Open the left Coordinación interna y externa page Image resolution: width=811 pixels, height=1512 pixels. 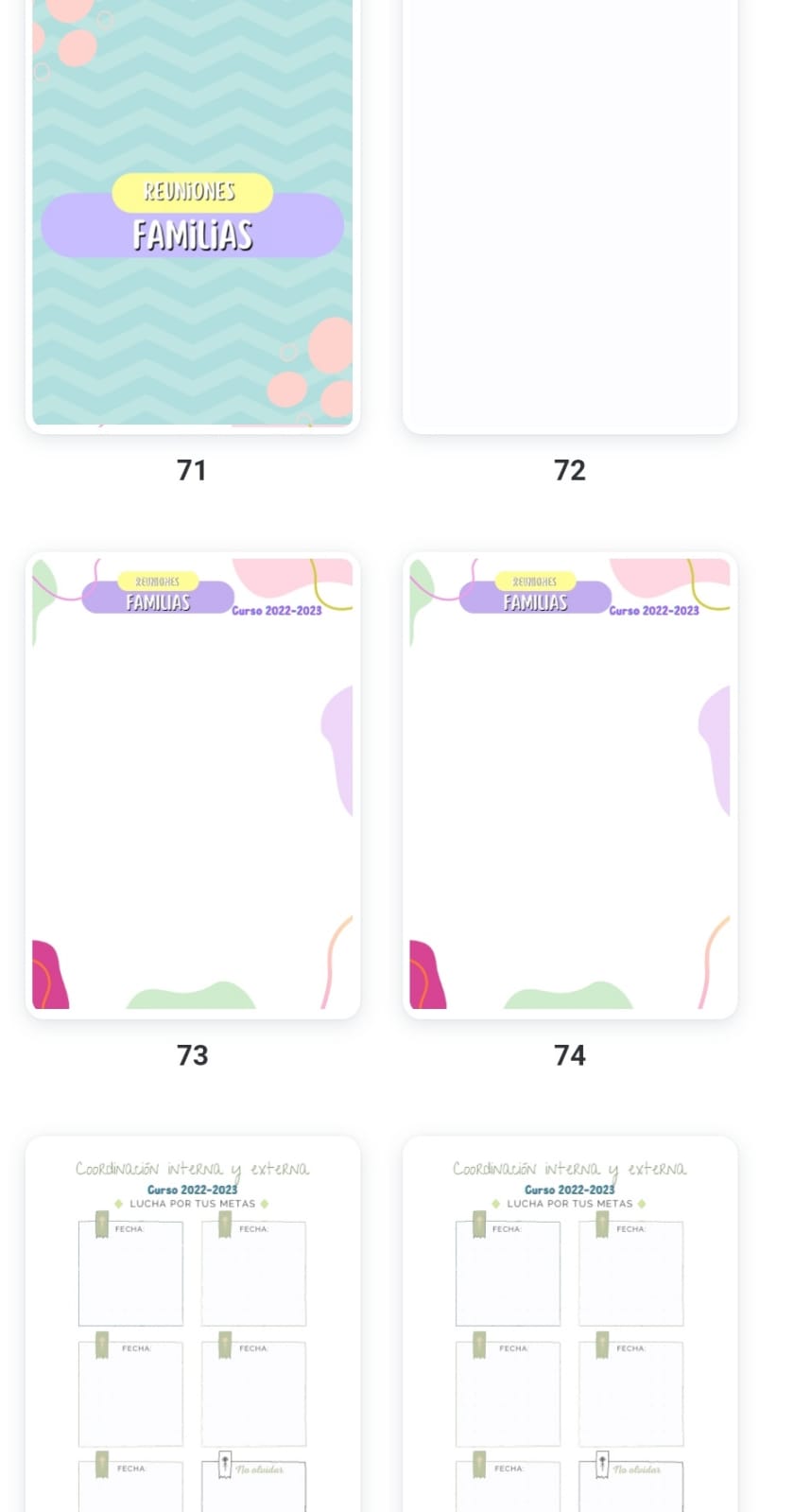pyautogui.click(x=192, y=1324)
